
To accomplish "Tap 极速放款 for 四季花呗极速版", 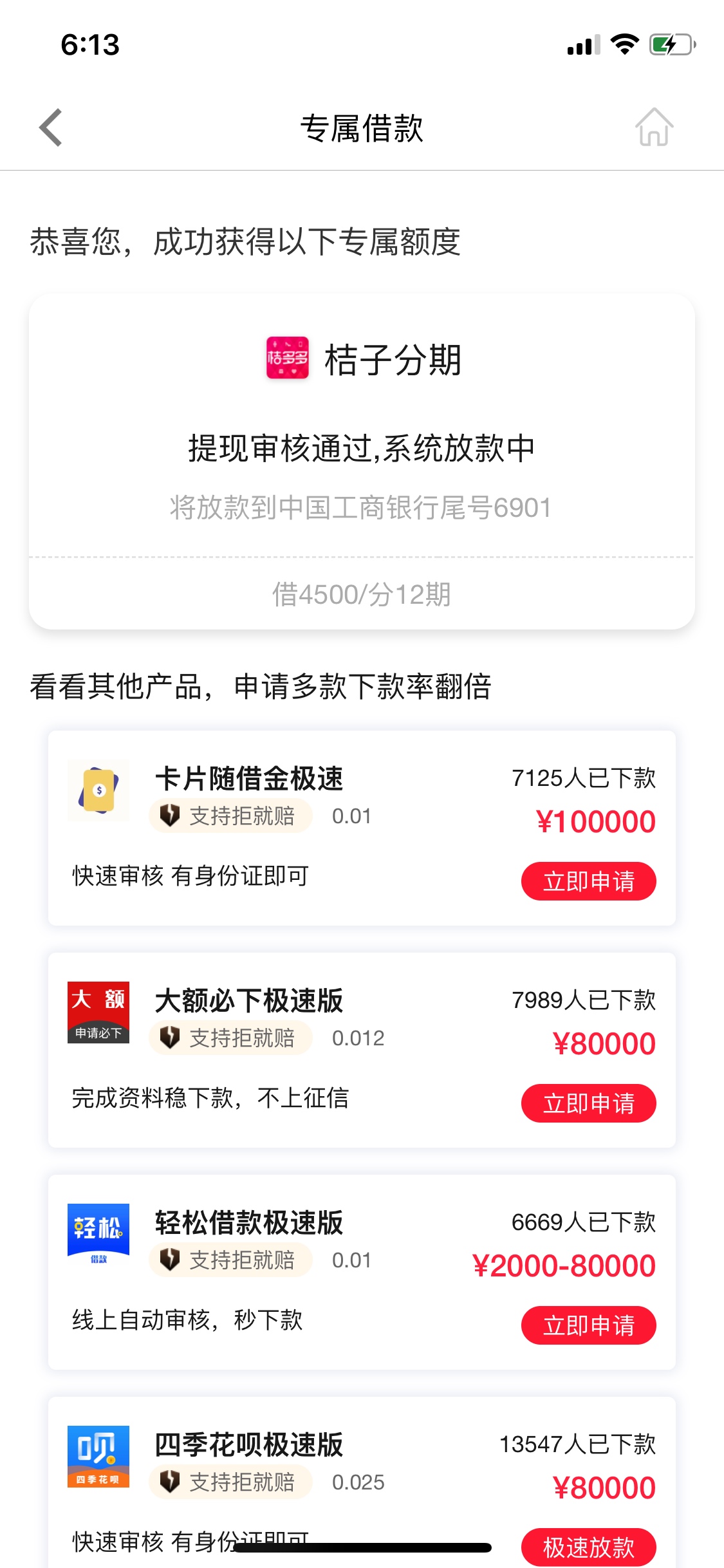I will (x=588, y=1547).
